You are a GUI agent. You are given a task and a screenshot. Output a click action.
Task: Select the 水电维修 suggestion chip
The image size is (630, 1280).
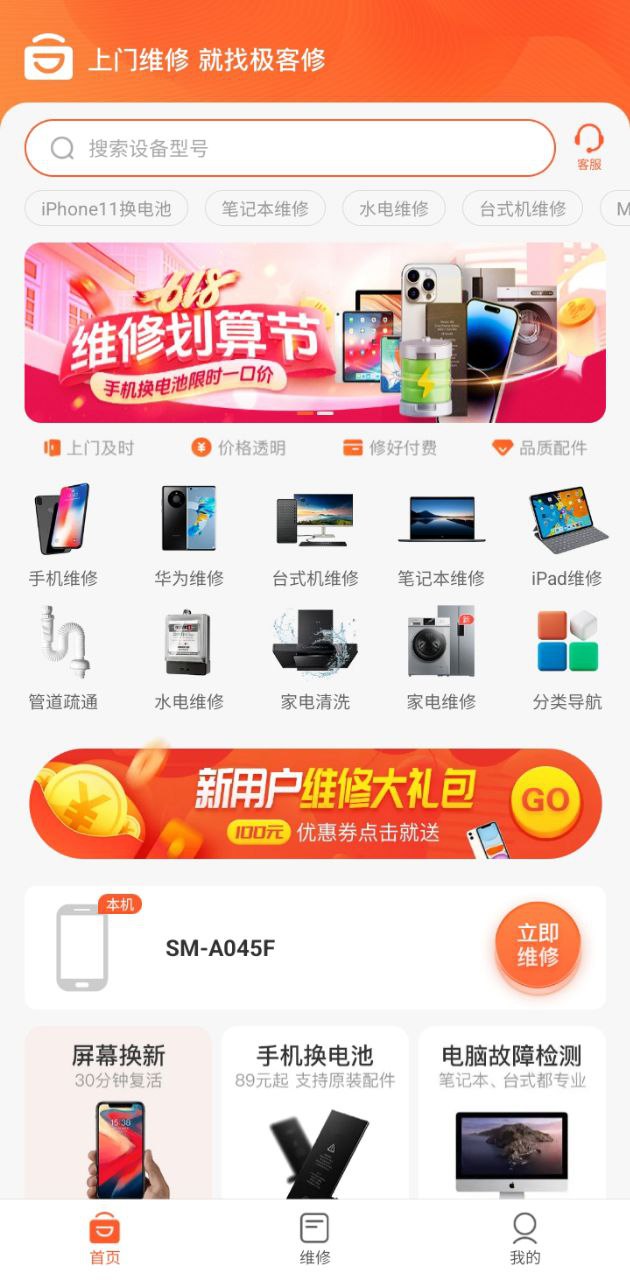pos(394,209)
